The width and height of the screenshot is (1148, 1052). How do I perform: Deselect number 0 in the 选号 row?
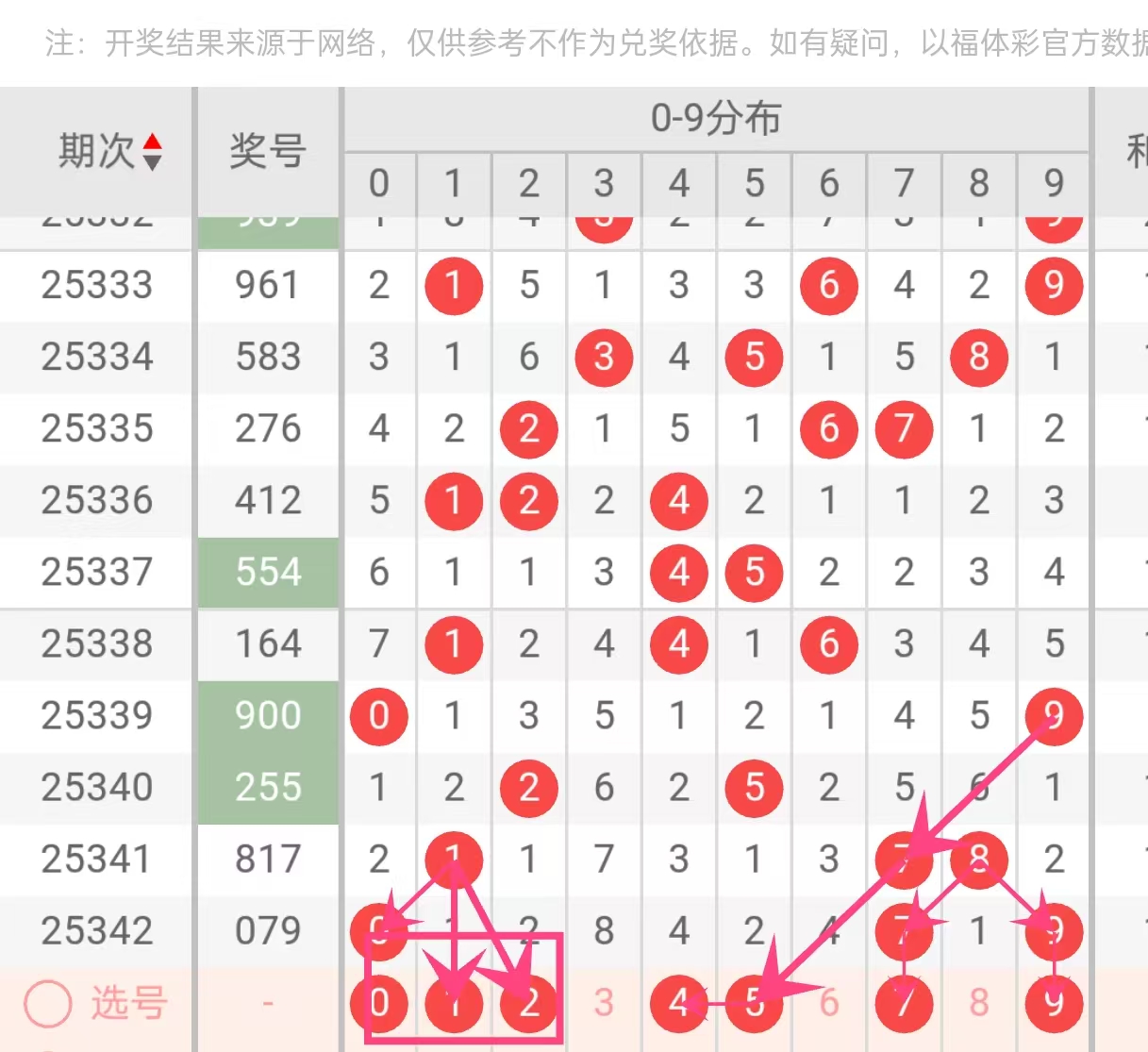379,1003
